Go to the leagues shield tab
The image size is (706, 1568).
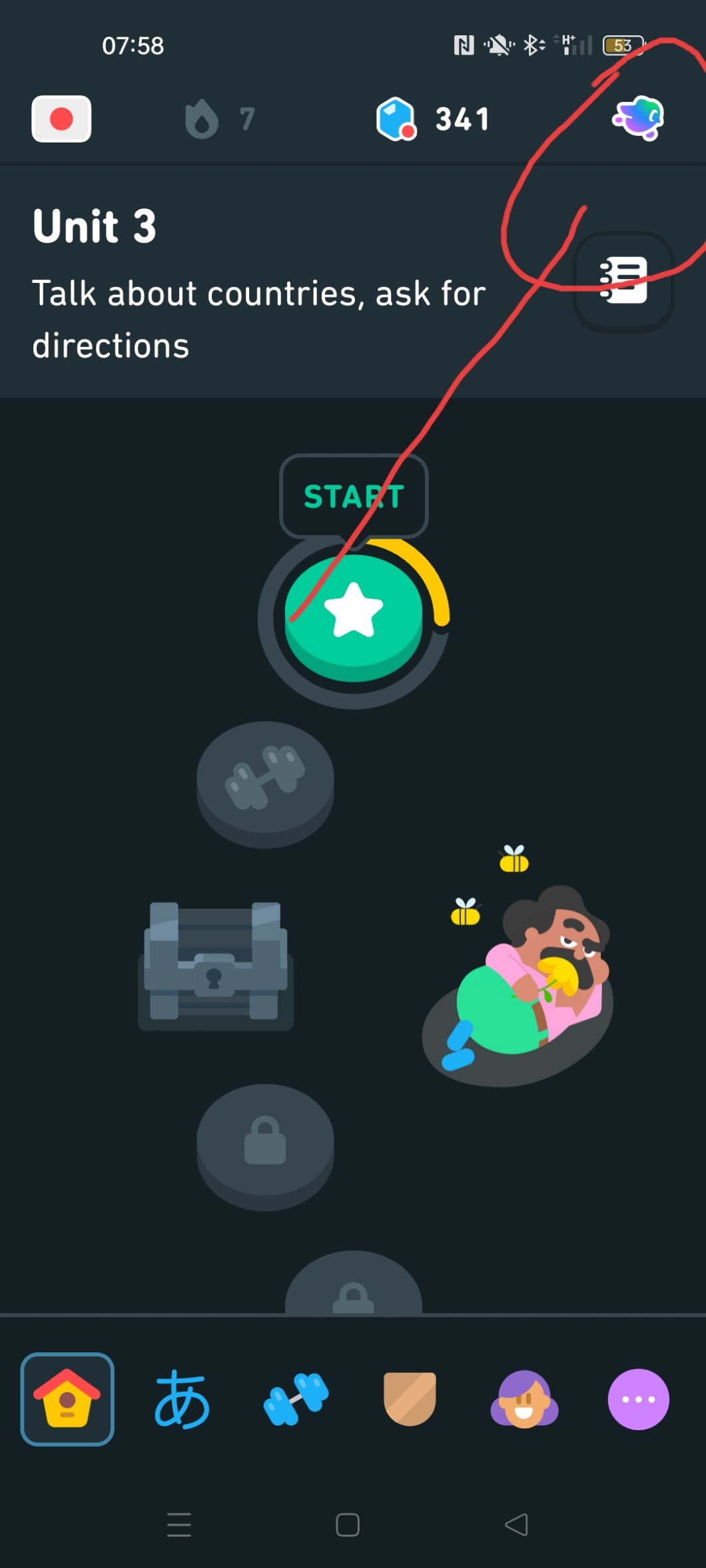click(410, 1399)
